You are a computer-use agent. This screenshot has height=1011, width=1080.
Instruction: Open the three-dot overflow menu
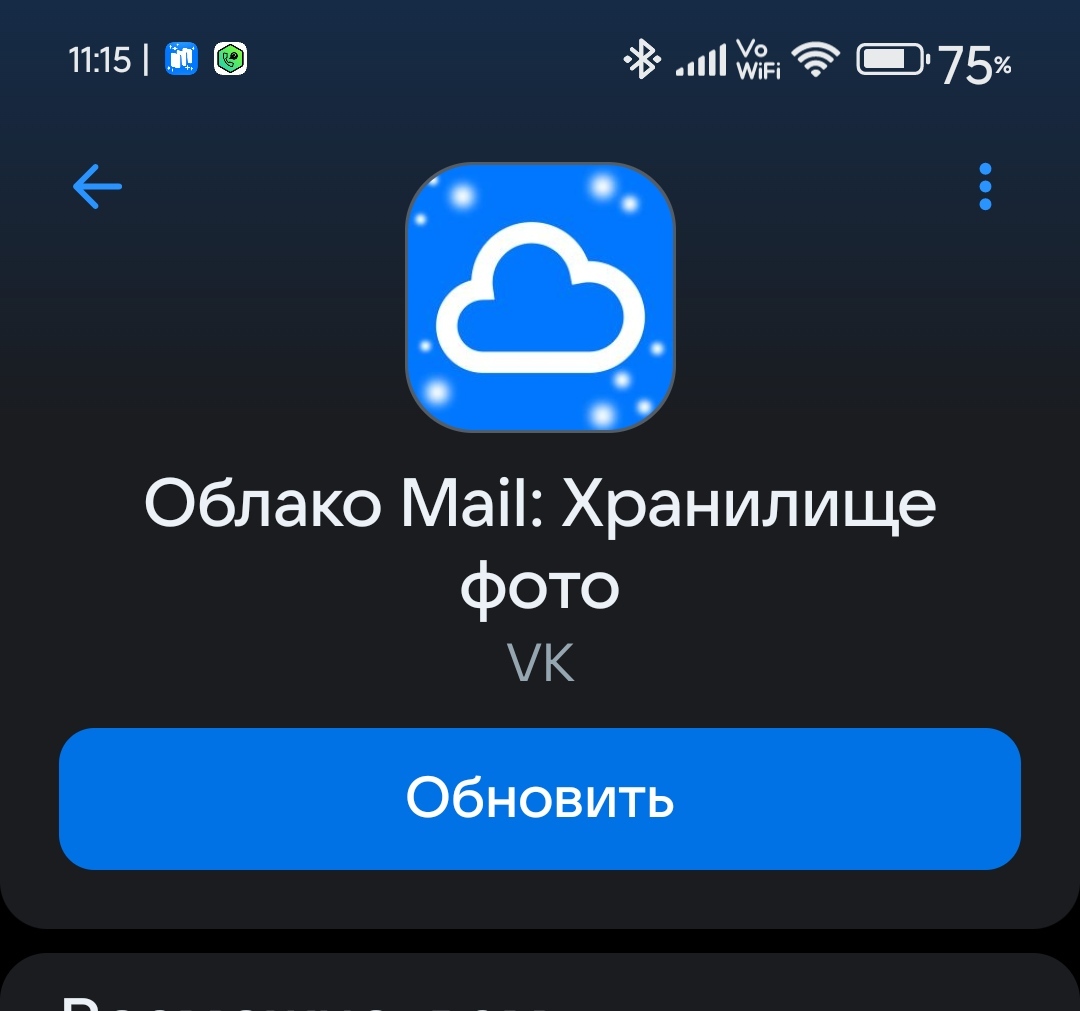tap(985, 186)
